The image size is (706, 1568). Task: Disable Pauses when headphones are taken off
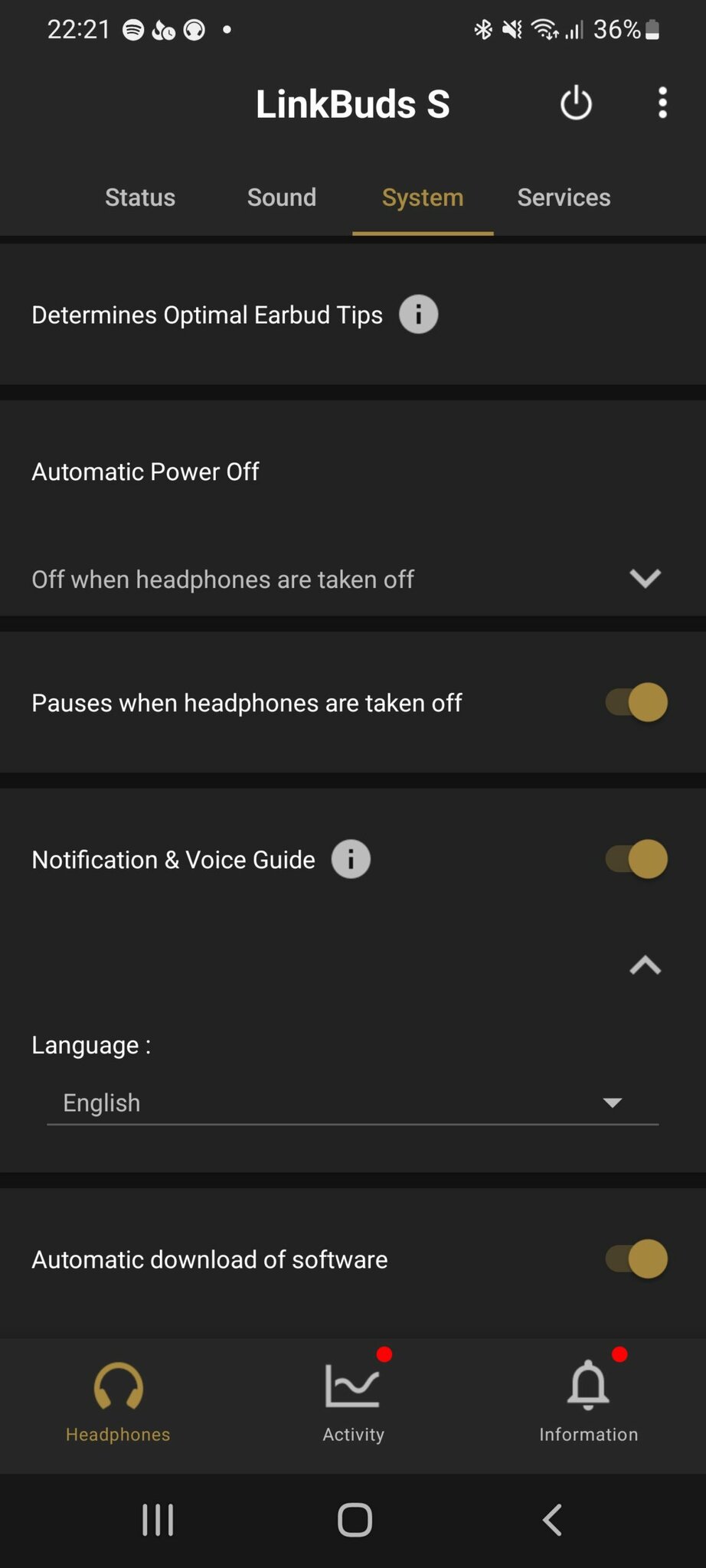[636, 702]
